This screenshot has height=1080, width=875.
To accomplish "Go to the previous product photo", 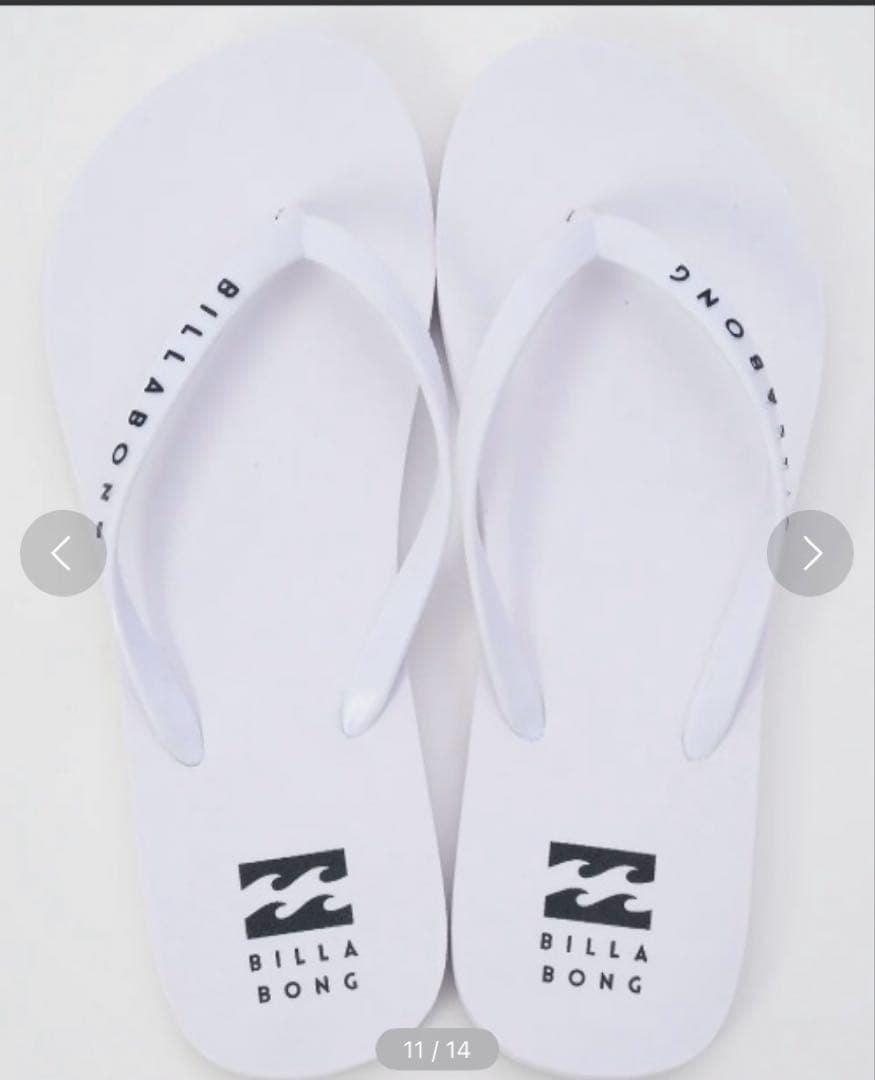I will coord(63,553).
